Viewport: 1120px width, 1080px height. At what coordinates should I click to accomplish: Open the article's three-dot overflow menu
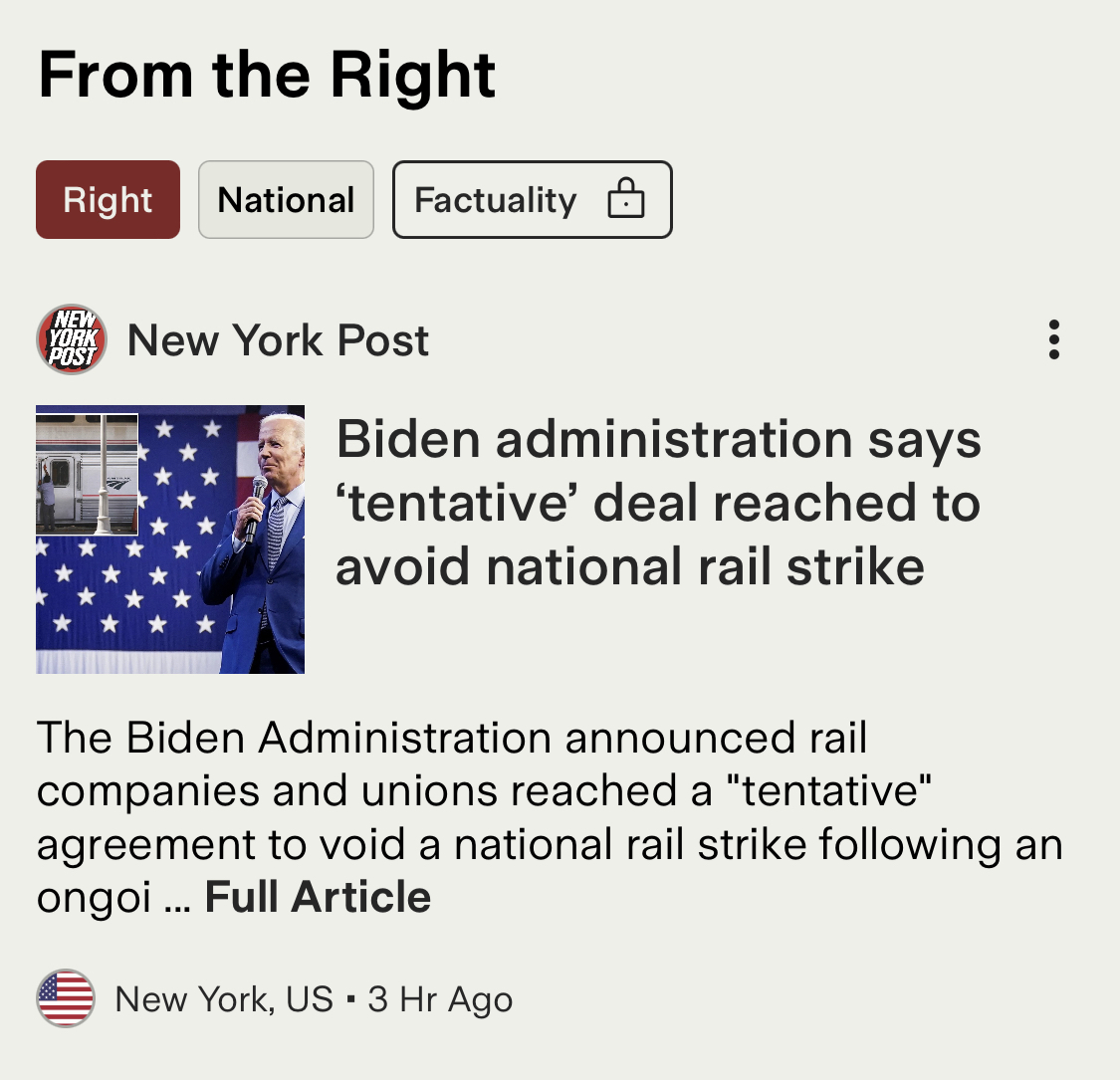point(1053,340)
